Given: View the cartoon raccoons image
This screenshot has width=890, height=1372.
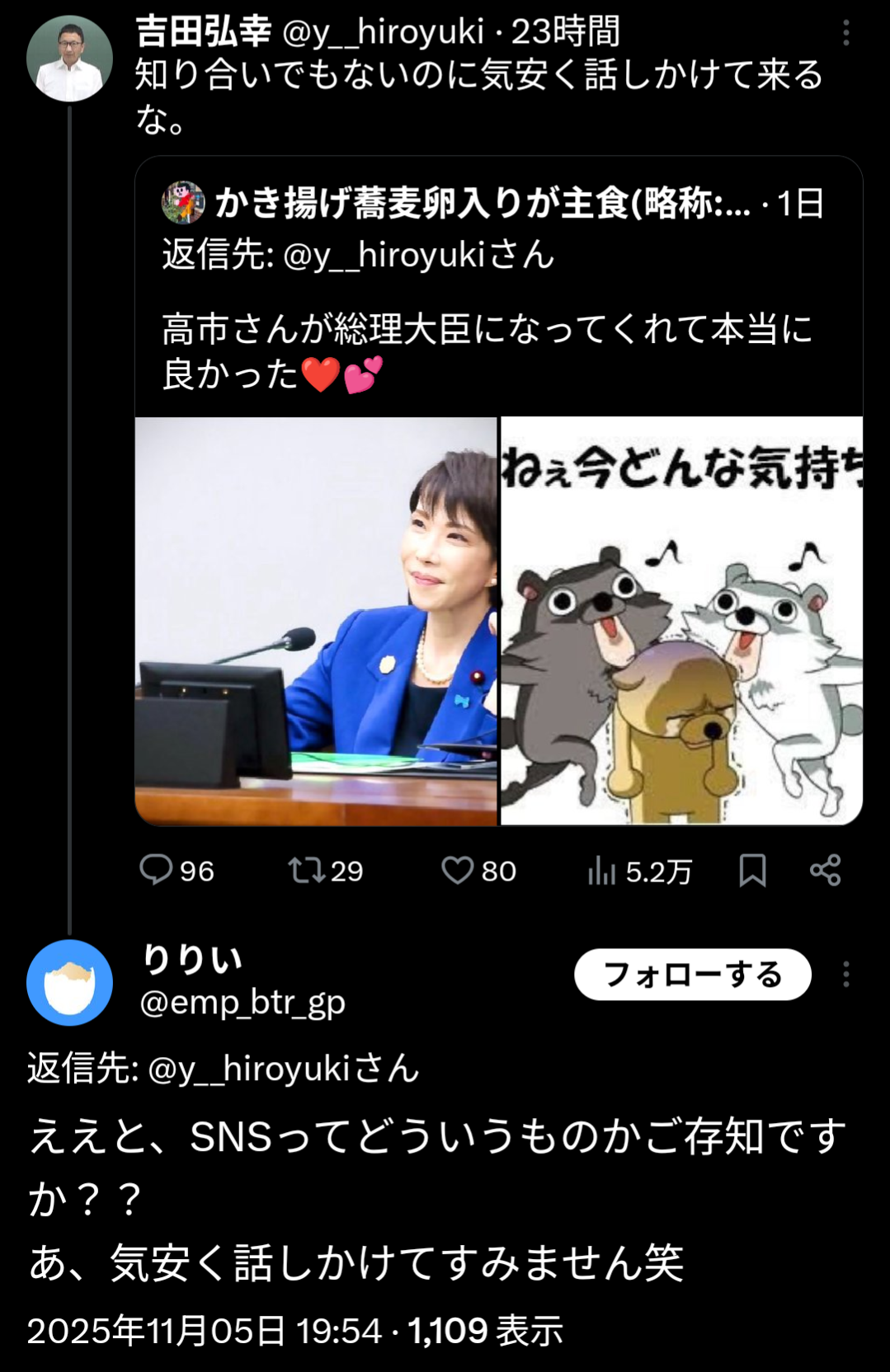Looking at the screenshot, I should [681, 620].
